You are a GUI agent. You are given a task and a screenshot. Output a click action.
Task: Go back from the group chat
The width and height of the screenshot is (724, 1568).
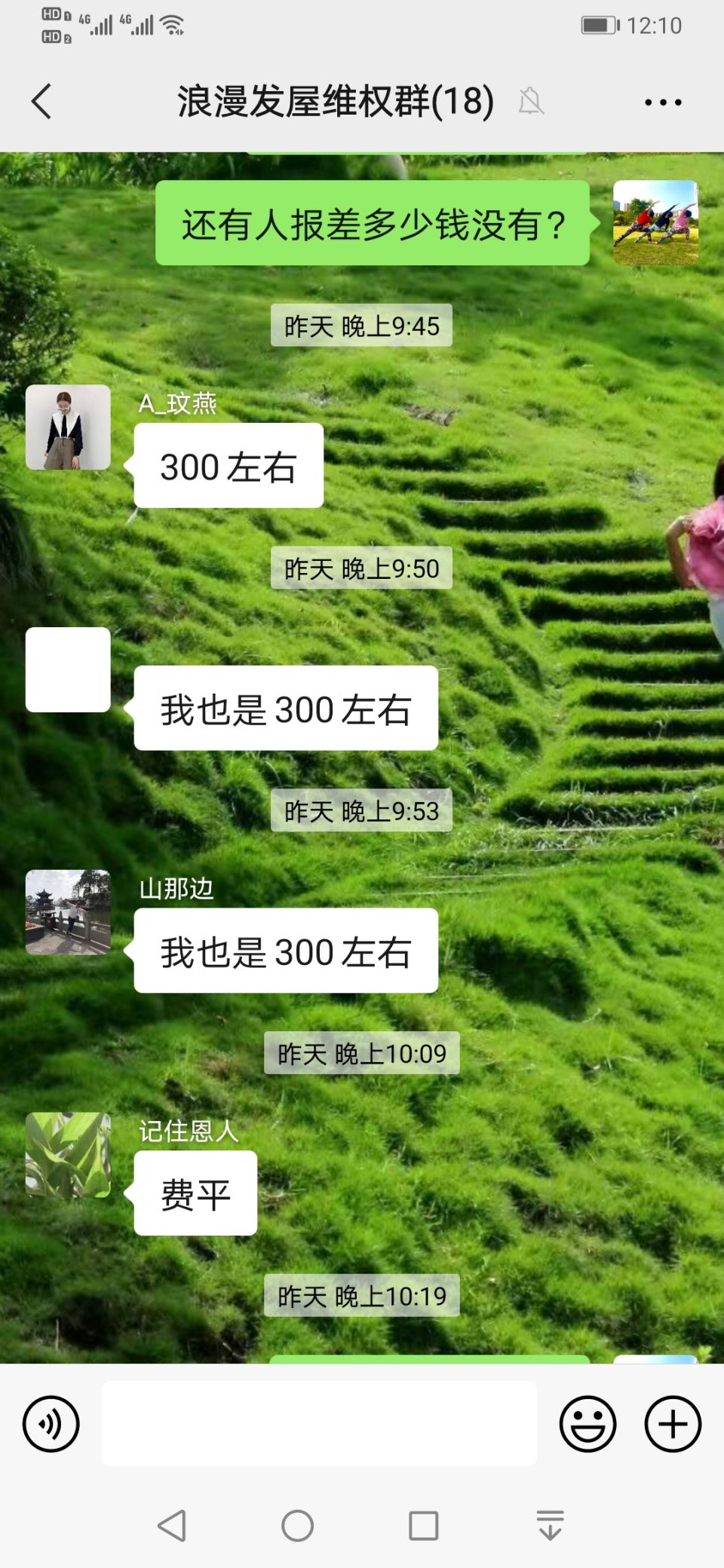pyautogui.click(x=41, y=102)
